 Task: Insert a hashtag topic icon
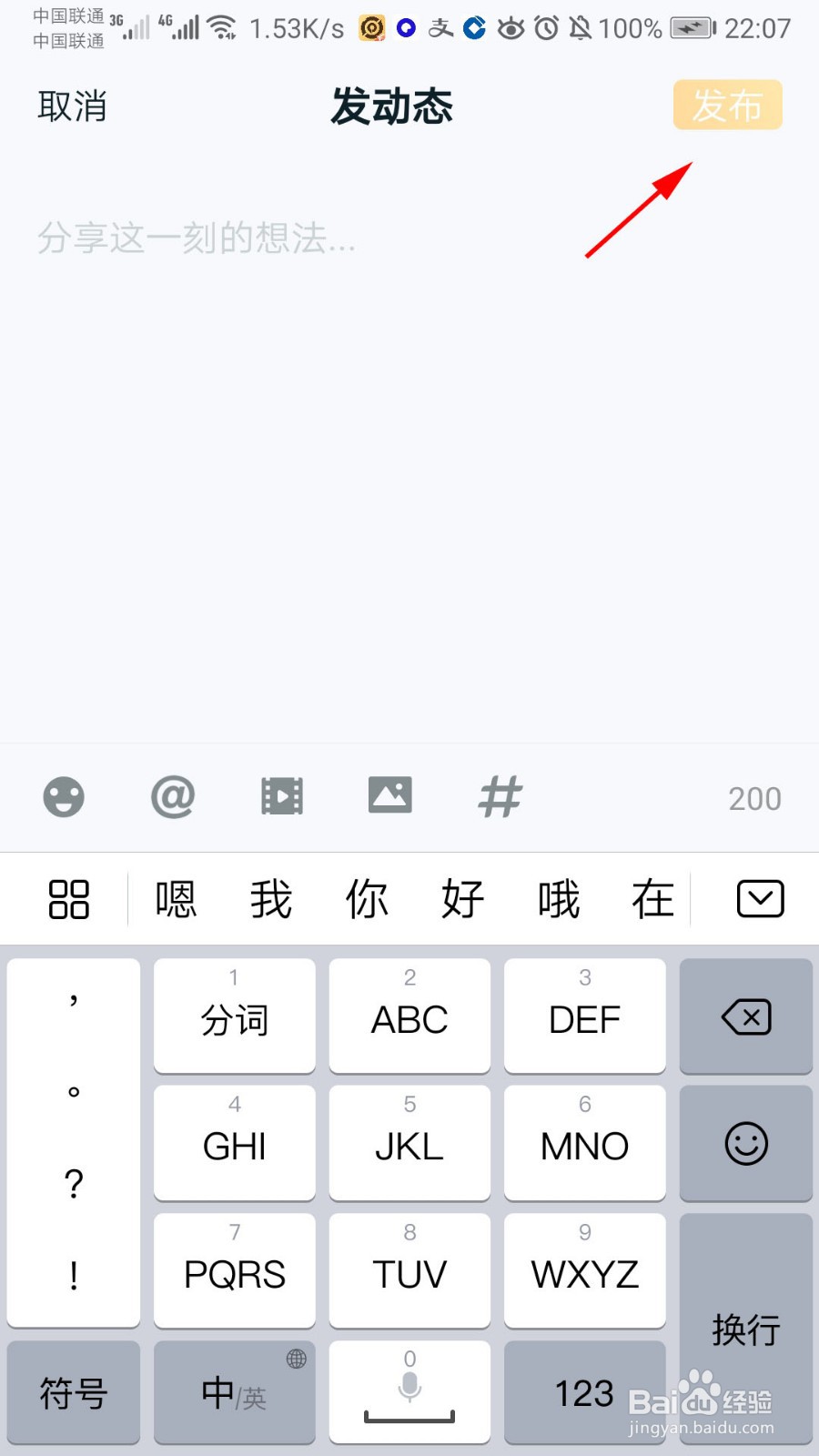tap(499, 796)
